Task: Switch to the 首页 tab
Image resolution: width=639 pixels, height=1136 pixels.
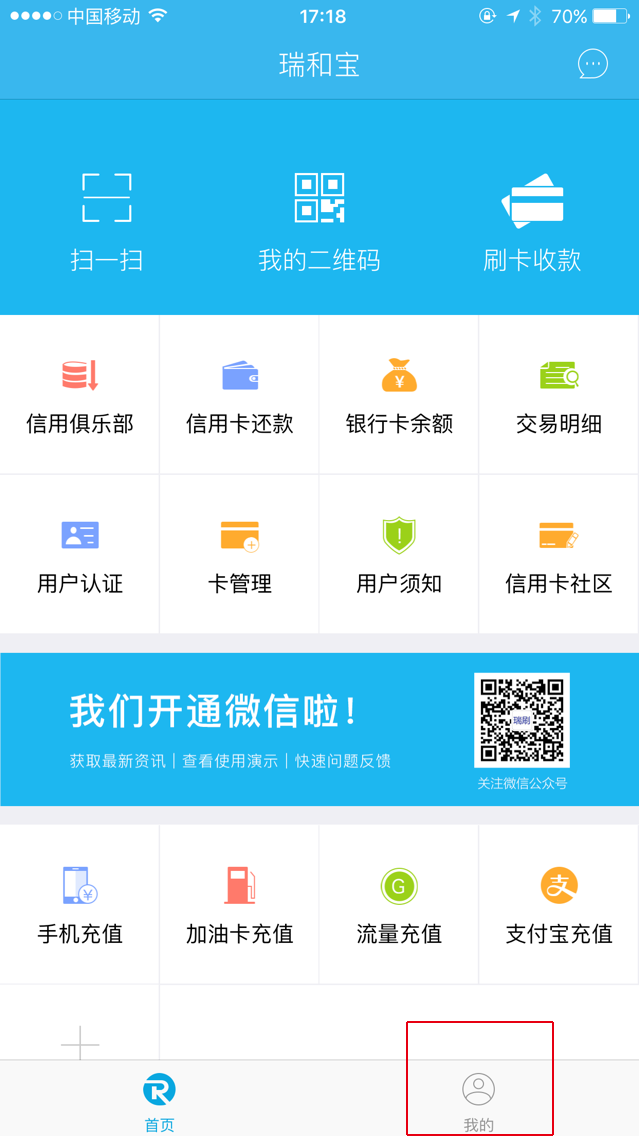Action: 159,1099
